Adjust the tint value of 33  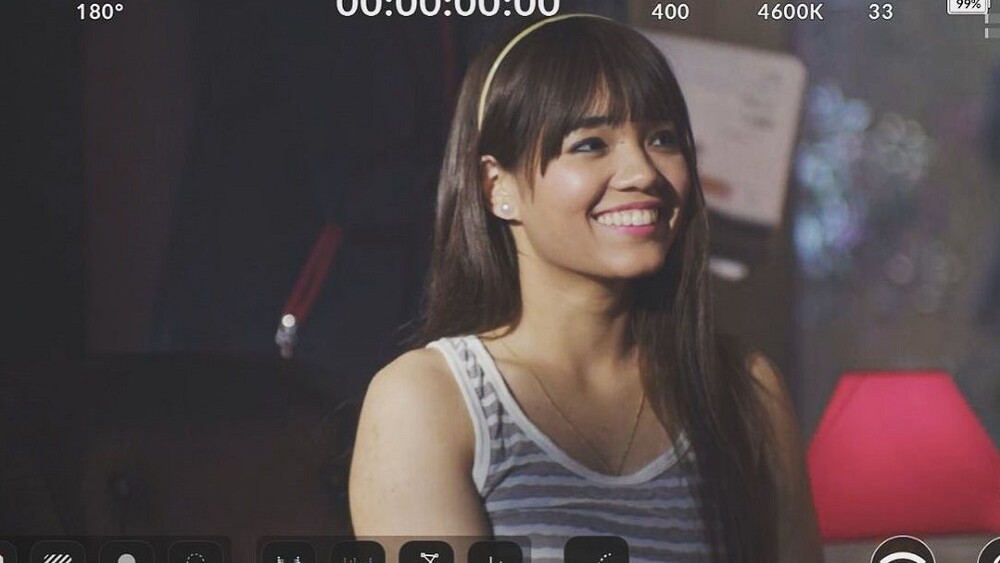pos(880,12)
